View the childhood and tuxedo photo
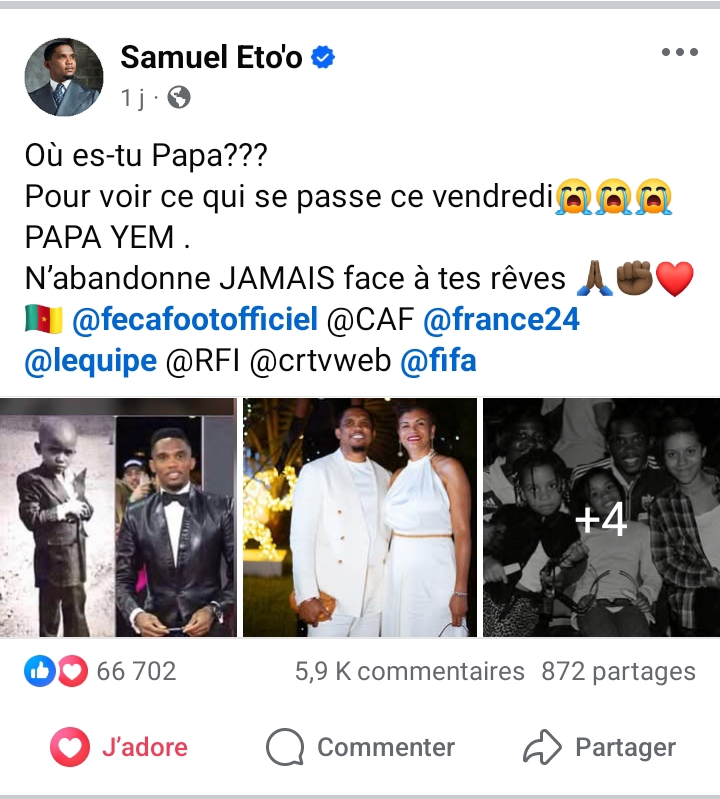Viewport: 720px width, 799px height. pyautogui.click(x=119, y=517)
